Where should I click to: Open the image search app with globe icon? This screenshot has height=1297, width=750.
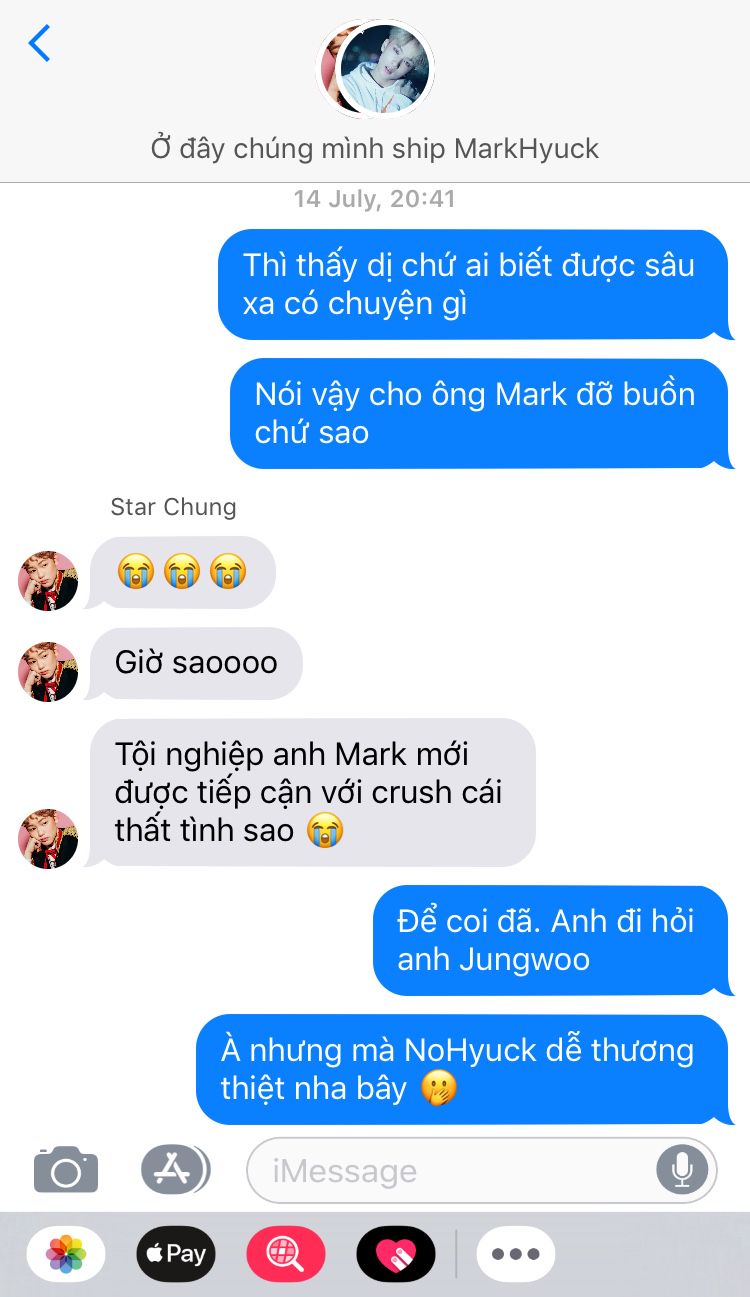pos(286,1253)
